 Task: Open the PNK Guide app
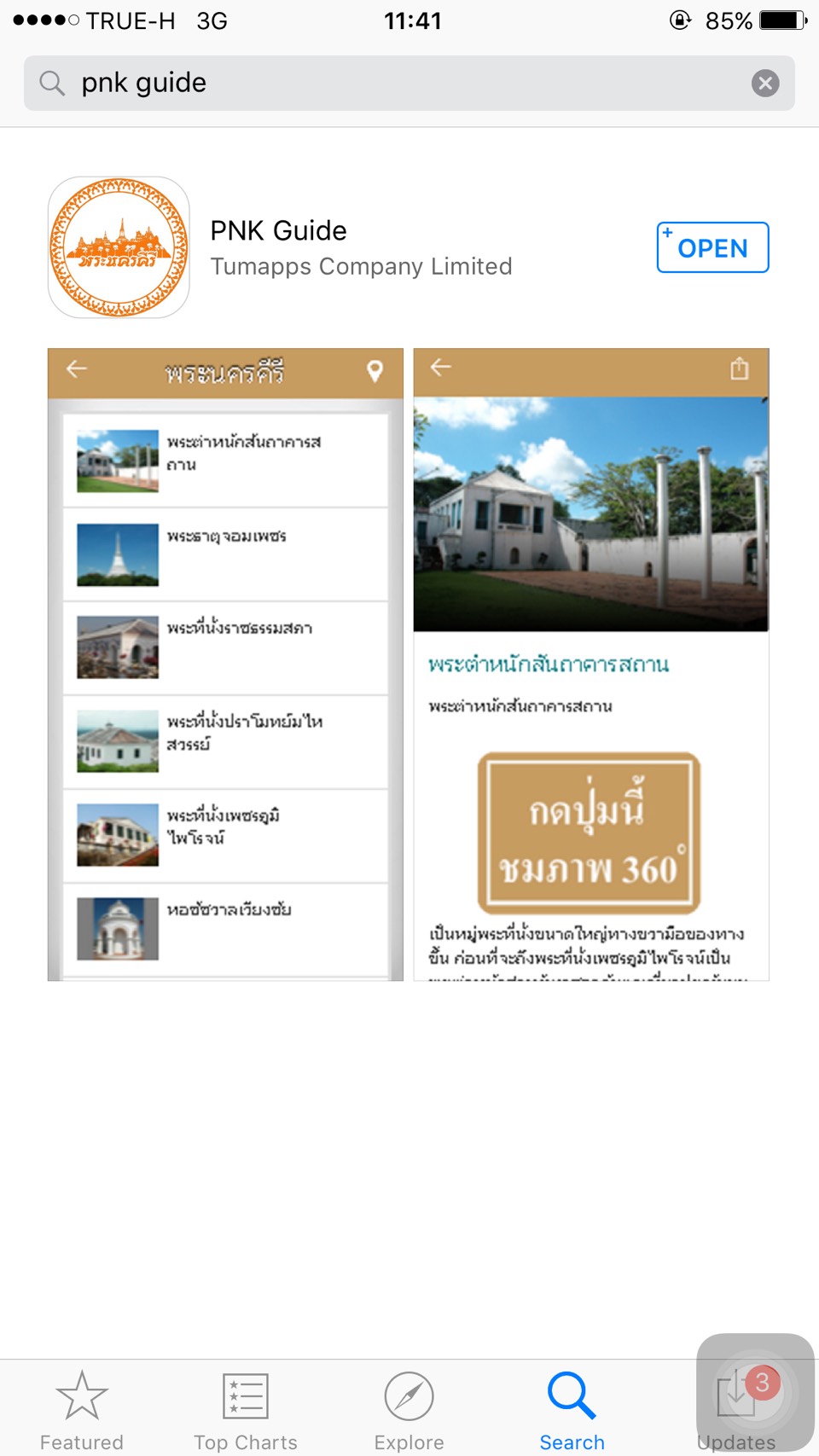[712, 247]
